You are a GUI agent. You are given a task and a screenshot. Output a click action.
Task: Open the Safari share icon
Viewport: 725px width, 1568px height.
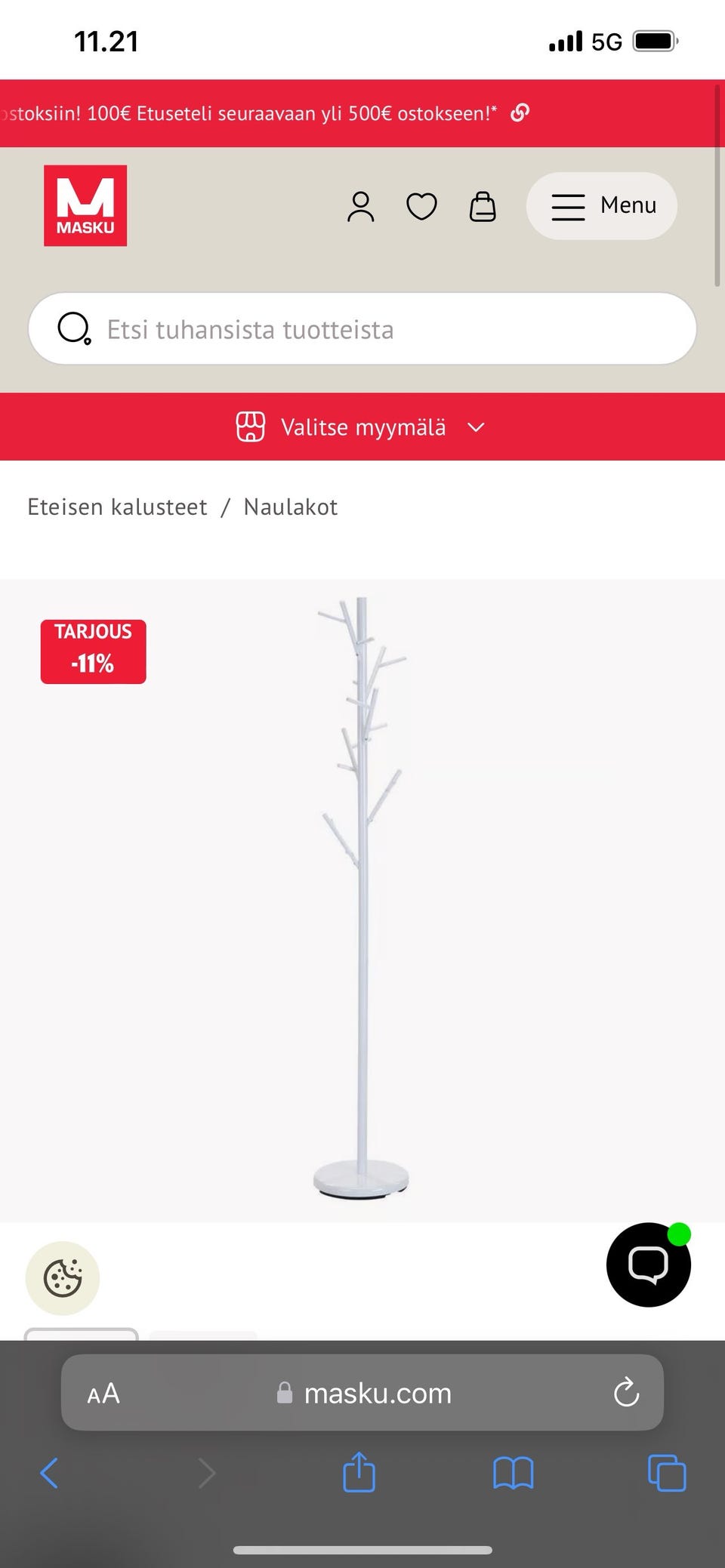tap(360, 1472)
